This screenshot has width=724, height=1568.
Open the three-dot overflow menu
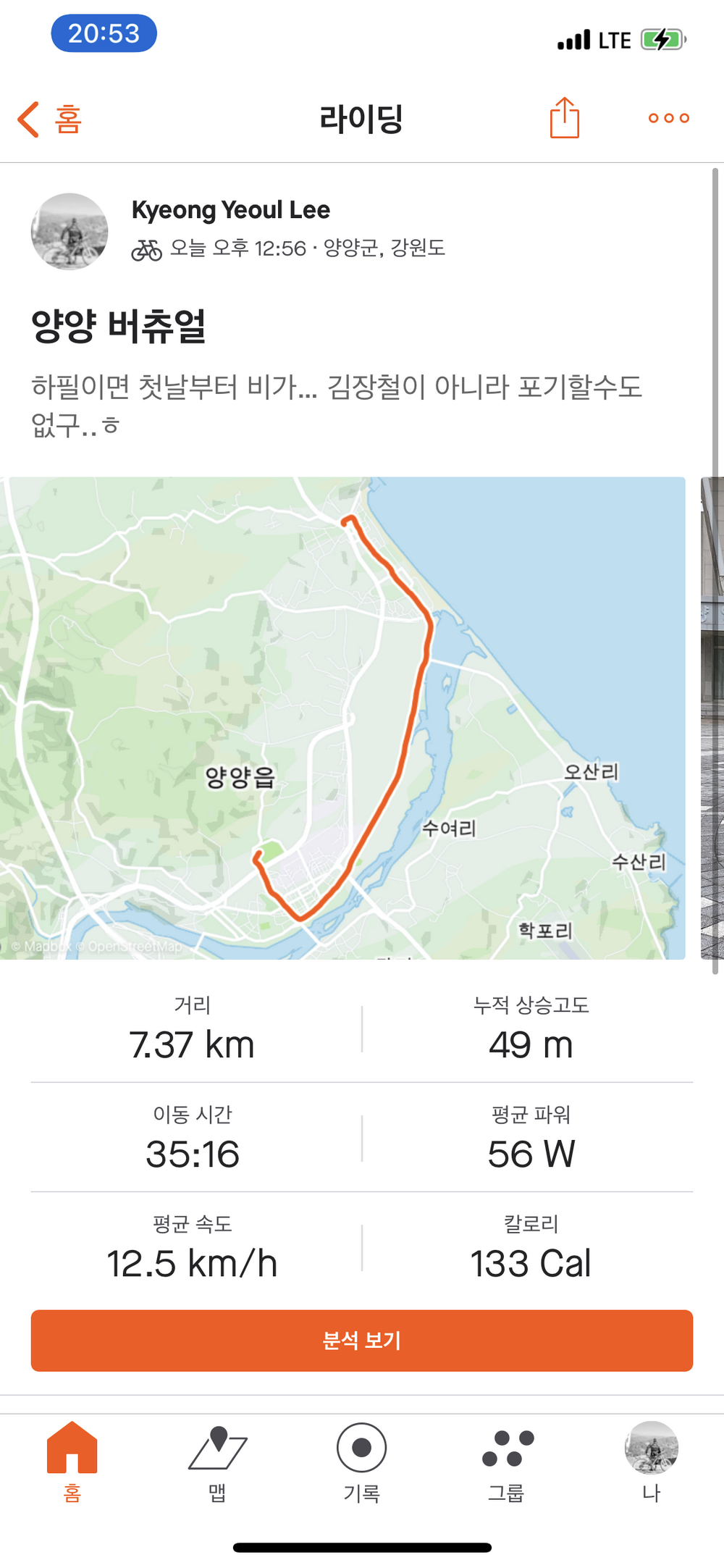click(668, 118)
